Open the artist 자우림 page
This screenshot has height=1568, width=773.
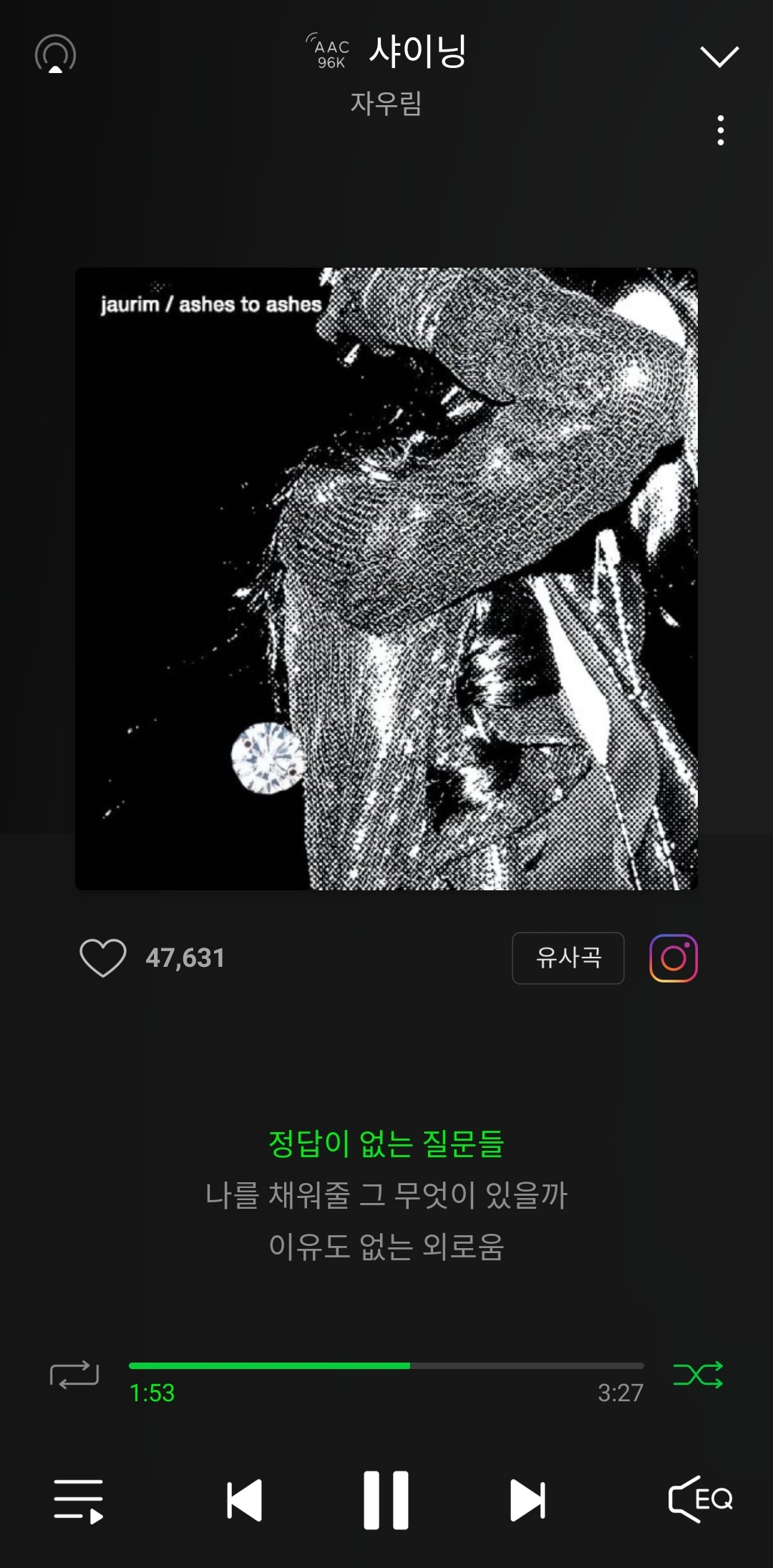tap(386, 104)
